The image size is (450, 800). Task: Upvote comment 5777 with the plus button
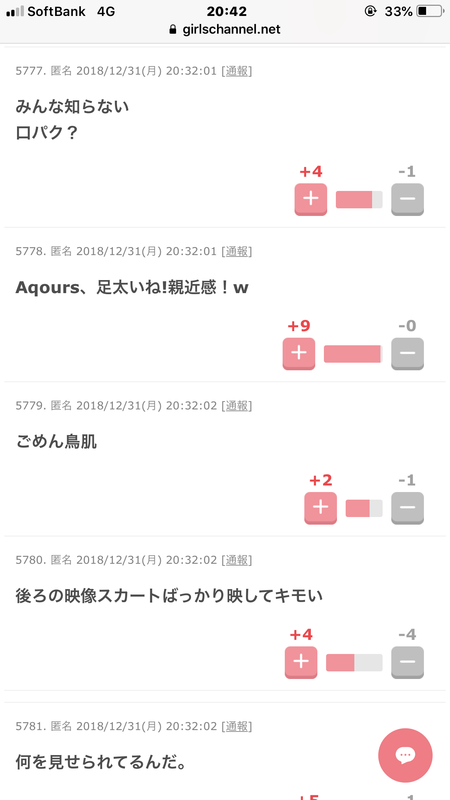tap(310, 199)
